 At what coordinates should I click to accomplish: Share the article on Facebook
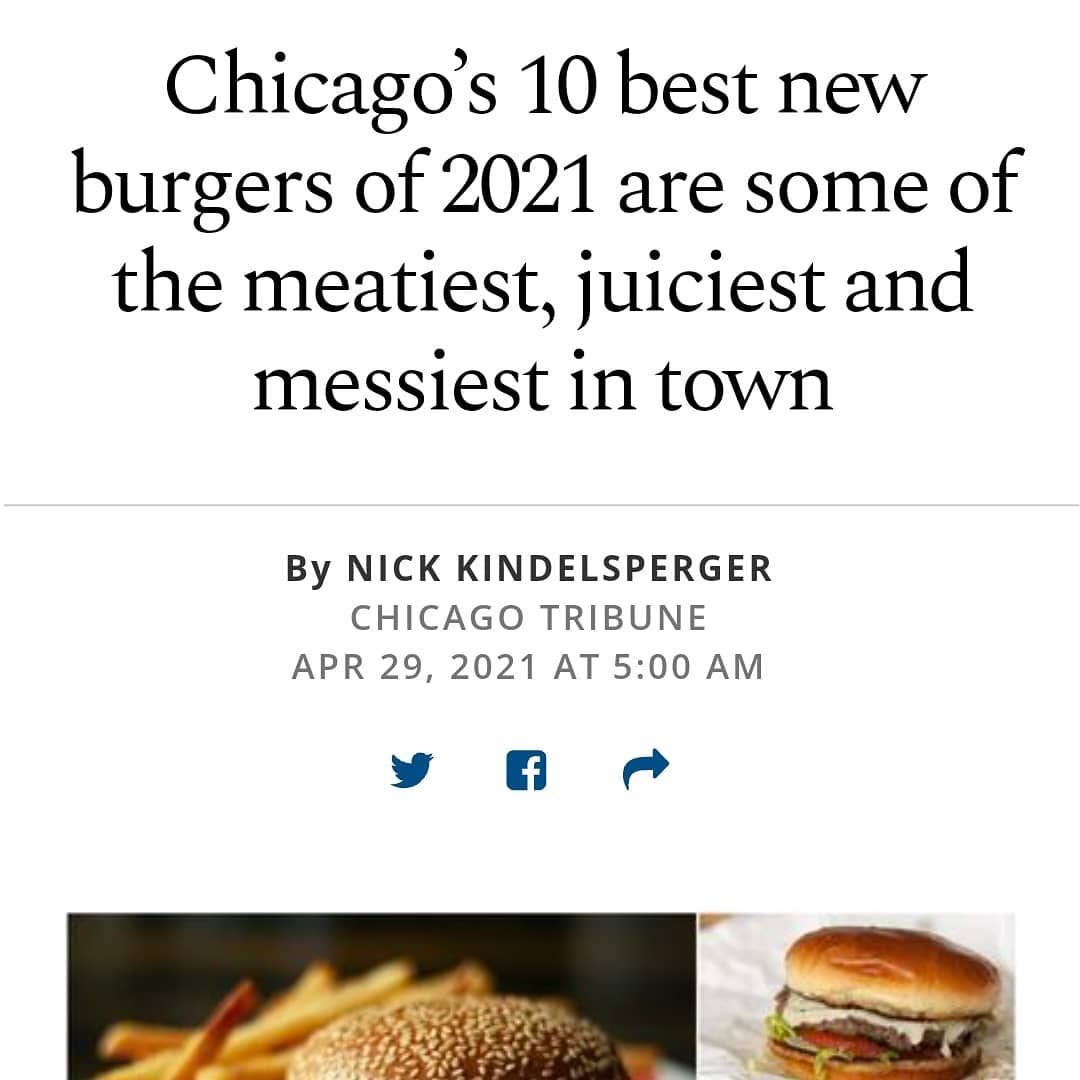point(527,771)
